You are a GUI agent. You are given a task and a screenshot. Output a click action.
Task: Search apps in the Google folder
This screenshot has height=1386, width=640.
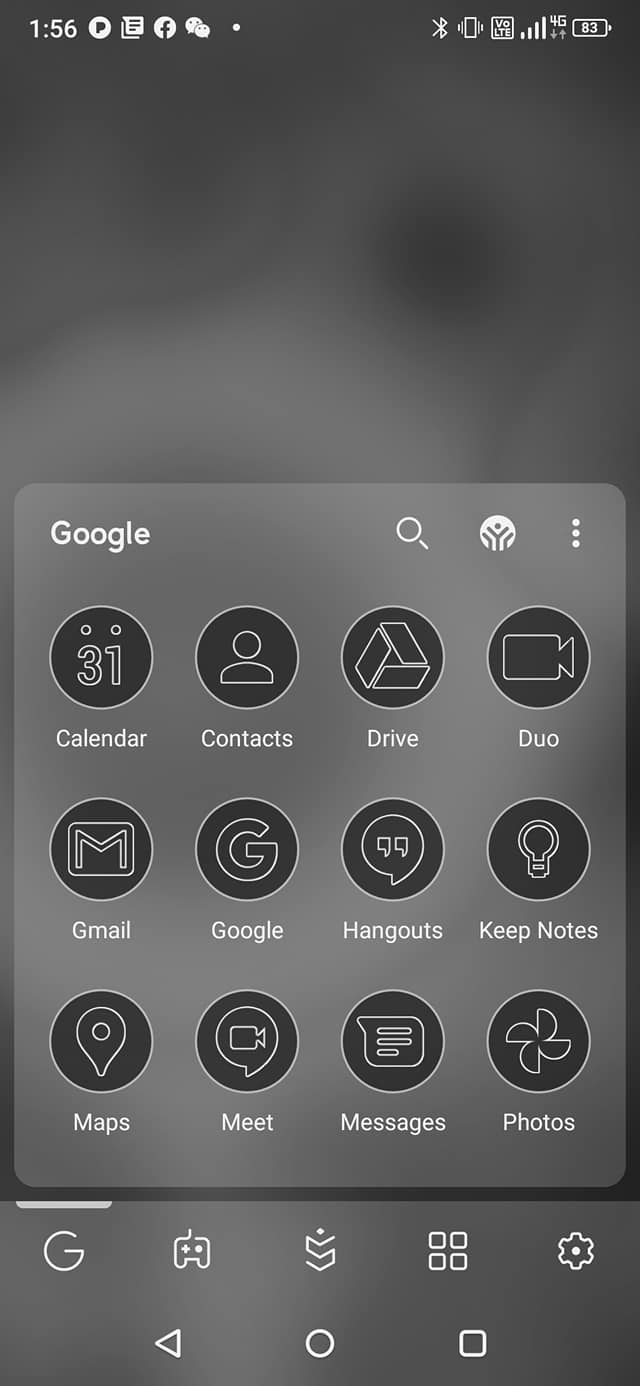(412, 533)
